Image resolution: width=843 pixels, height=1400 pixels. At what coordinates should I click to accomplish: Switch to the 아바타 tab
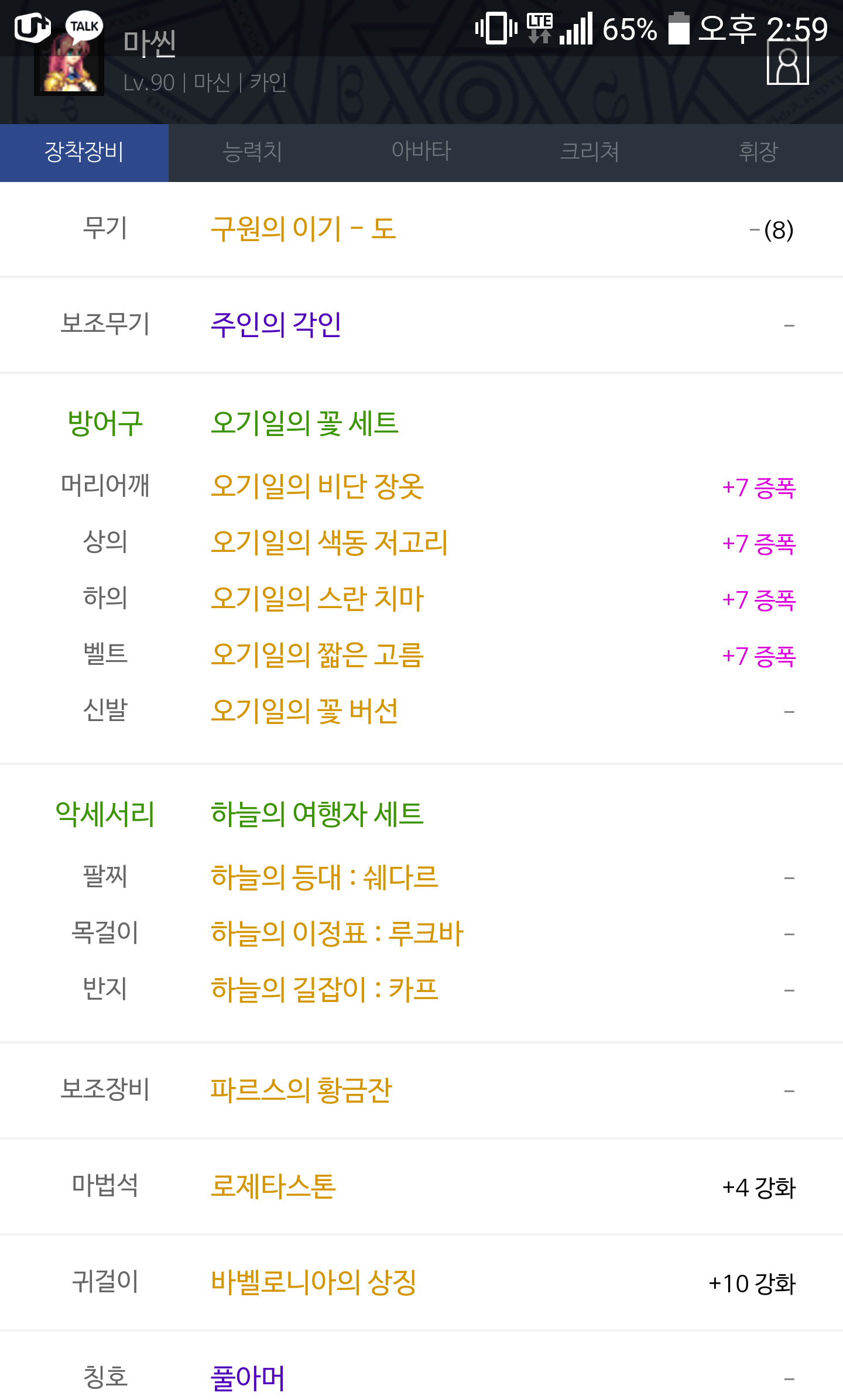[x=421, y=152]
